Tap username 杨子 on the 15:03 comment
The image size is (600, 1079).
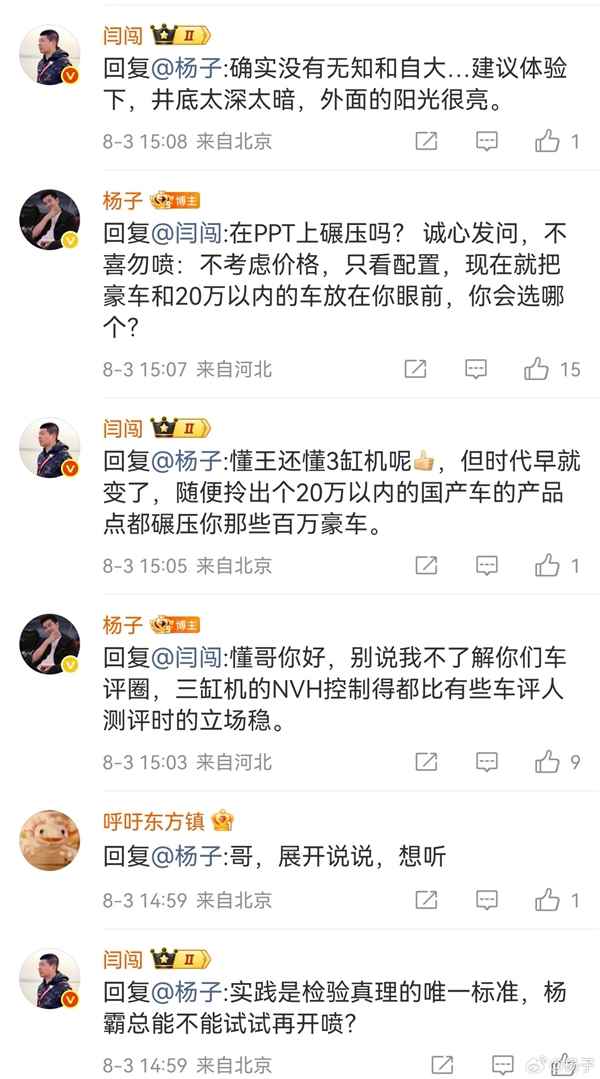tap(122, 624)
